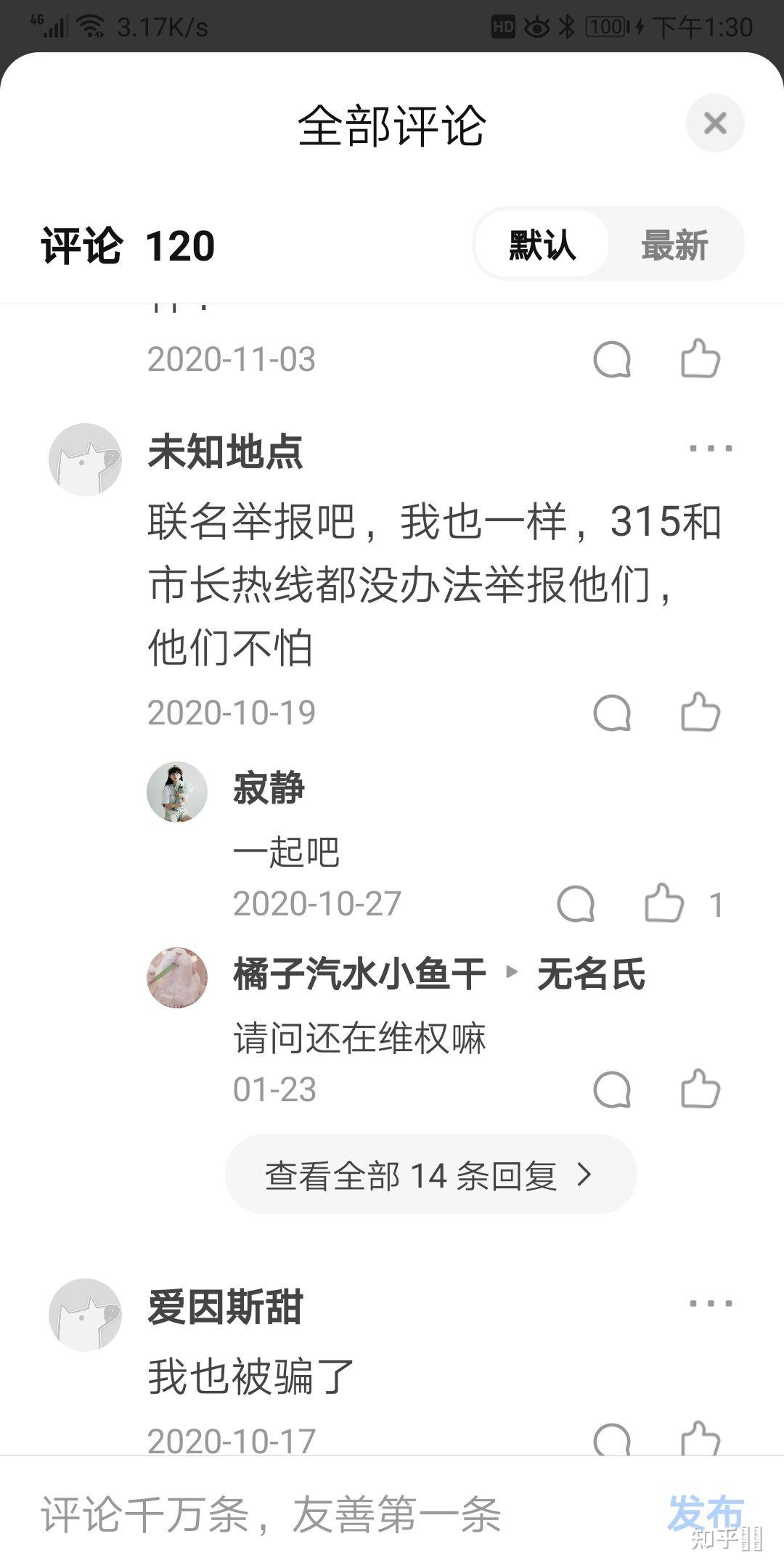This screenshot has width=784, height=1568.
Task: Open 寂静's profile avatar
Action: point(177,792)
